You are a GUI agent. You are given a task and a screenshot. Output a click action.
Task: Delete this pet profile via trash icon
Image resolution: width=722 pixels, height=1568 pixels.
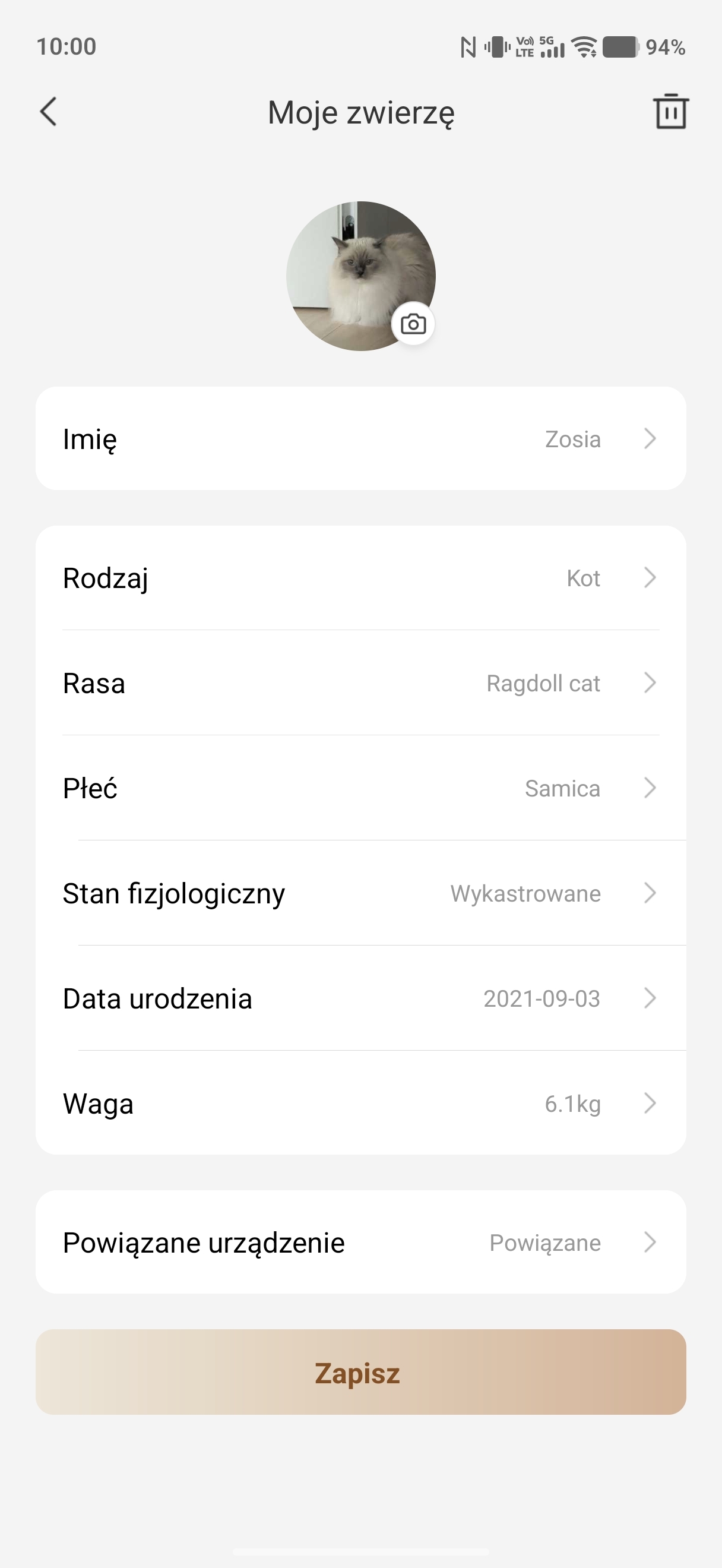point(671,112)
